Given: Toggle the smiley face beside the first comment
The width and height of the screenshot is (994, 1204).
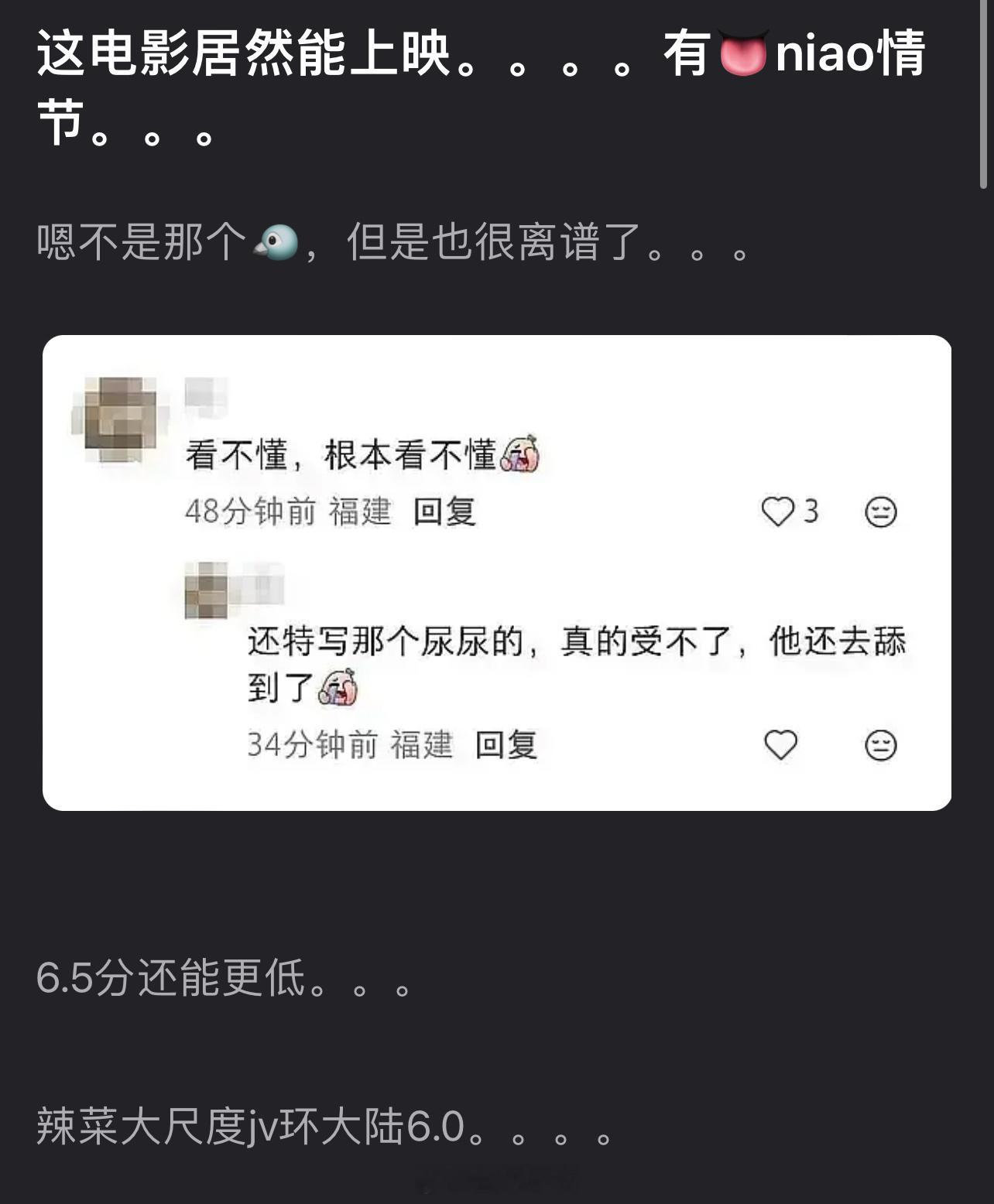Looking at the screenshot, I should tap(879, 511).
